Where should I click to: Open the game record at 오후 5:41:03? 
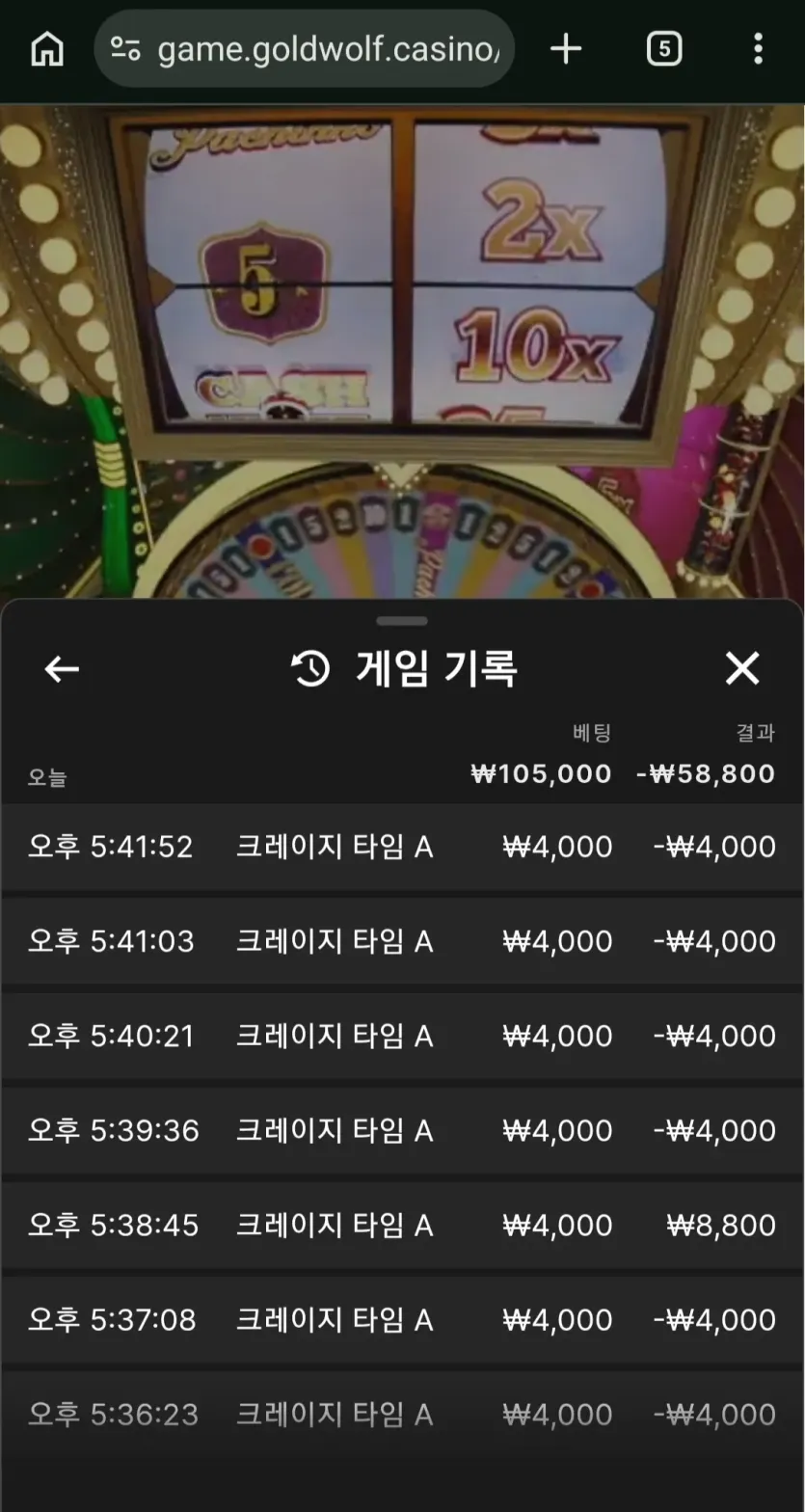tap(402, 941)
